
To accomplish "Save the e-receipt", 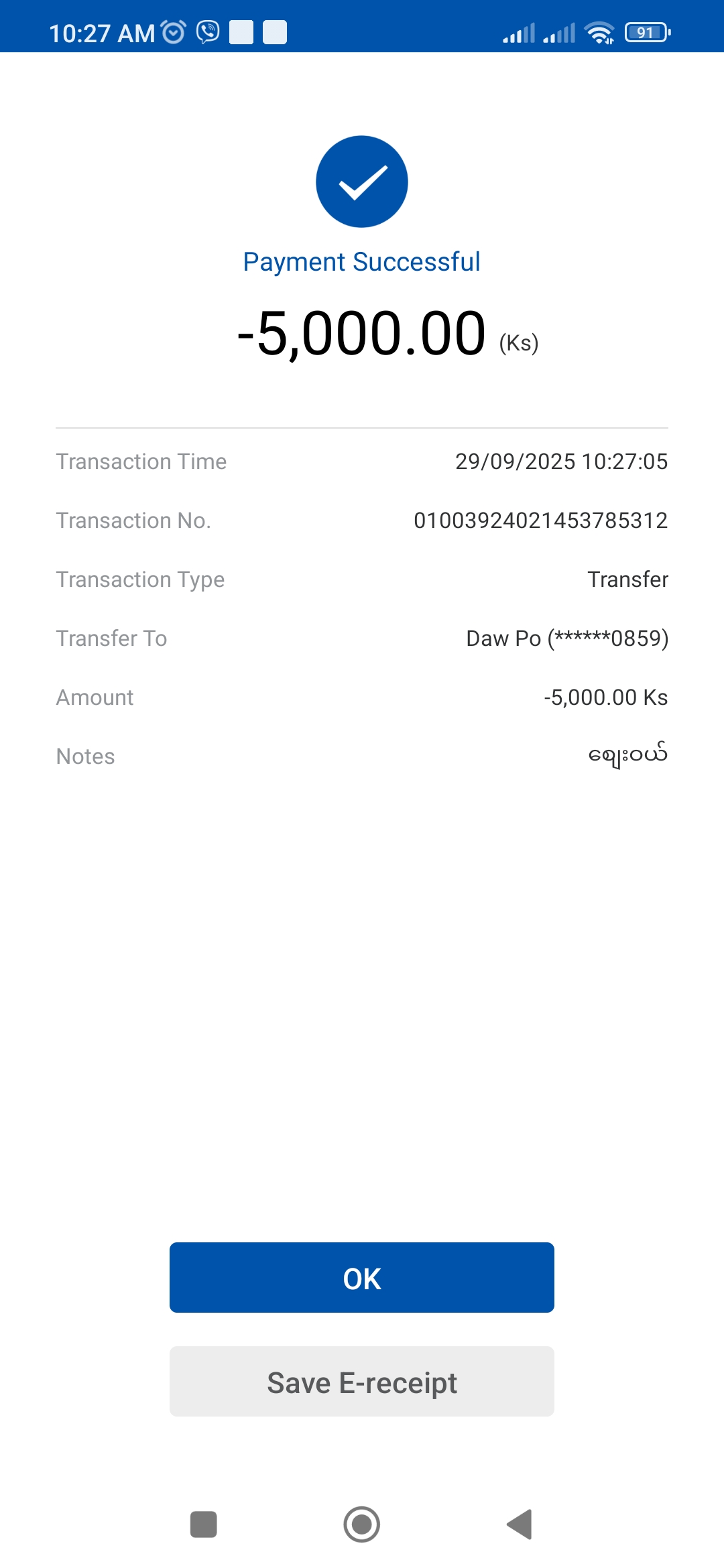I will pyautogui.click(x=362, y=1382).
